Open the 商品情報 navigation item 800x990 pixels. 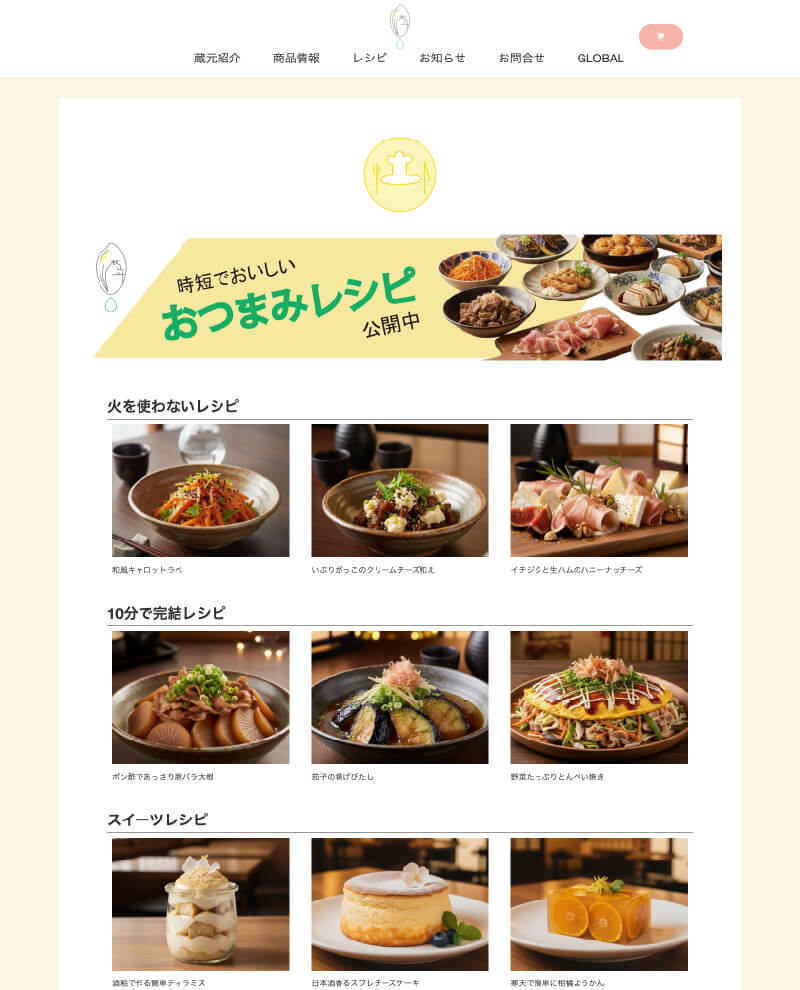coord(294,58)
